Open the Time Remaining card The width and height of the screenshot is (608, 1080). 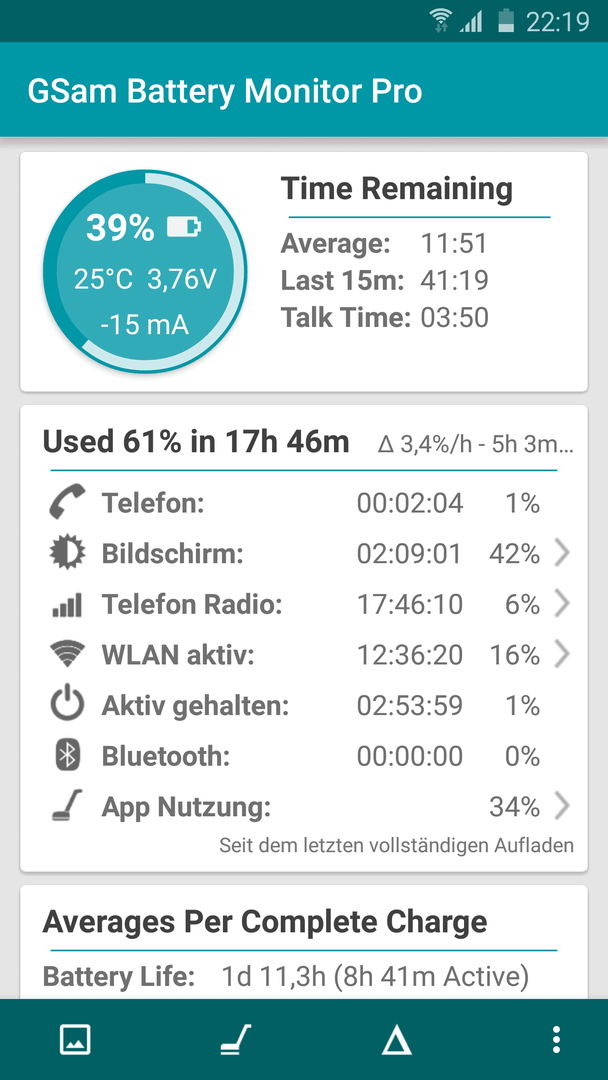click(304, 271)
